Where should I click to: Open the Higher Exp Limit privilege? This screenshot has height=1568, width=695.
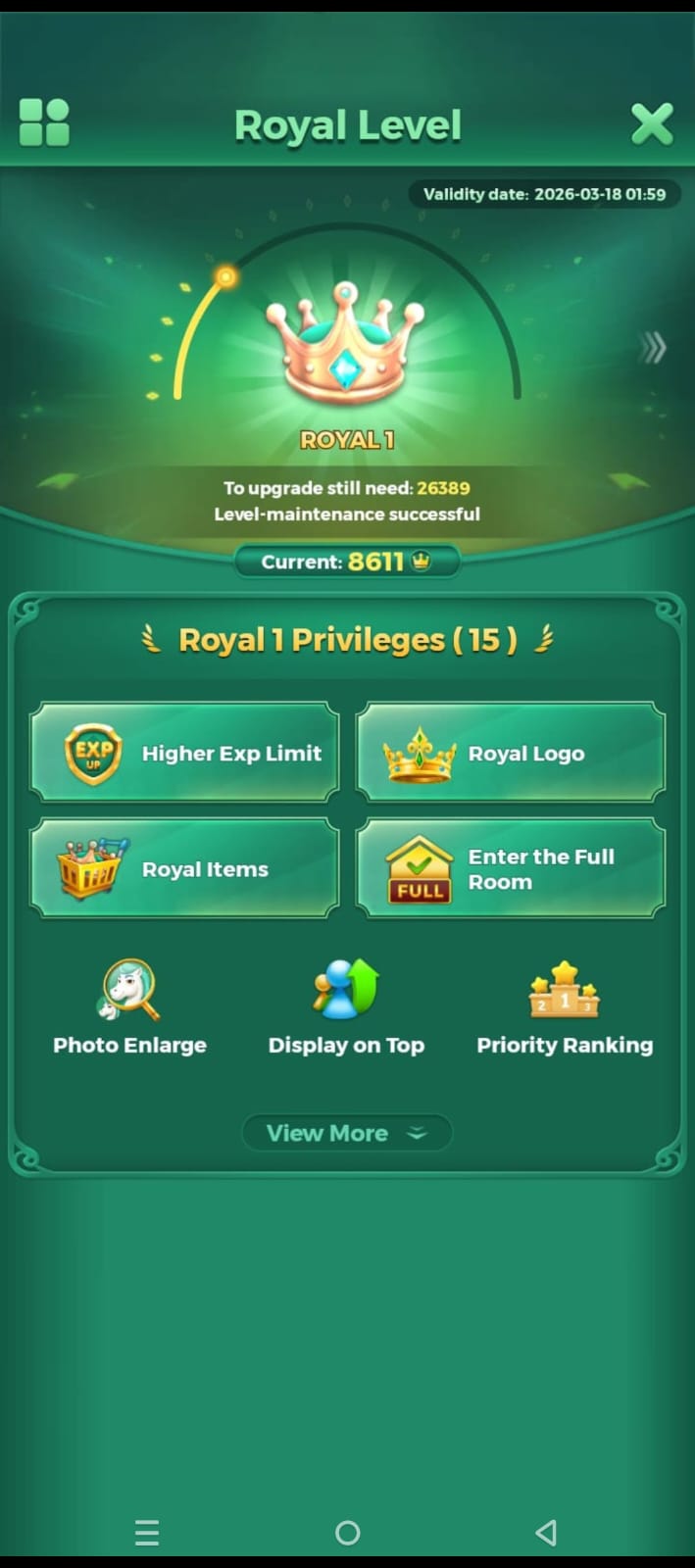(185, 753)
